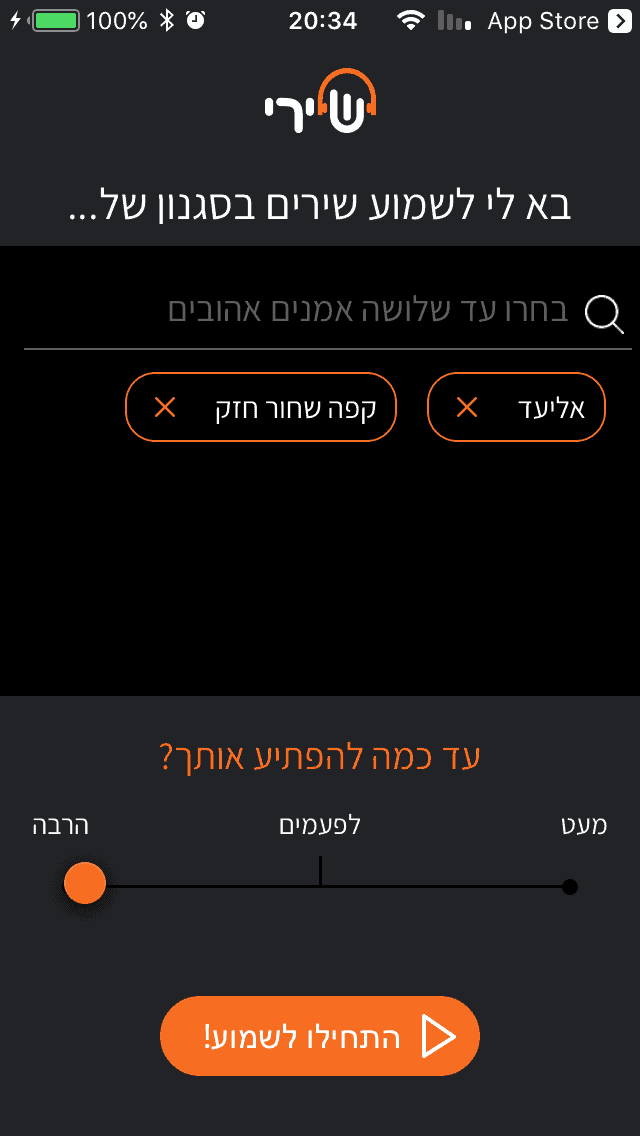This screenshot has width=640, height=1136.
Task: Set surprise slider to מעט endpoint
Action: (x=570, y=886)
